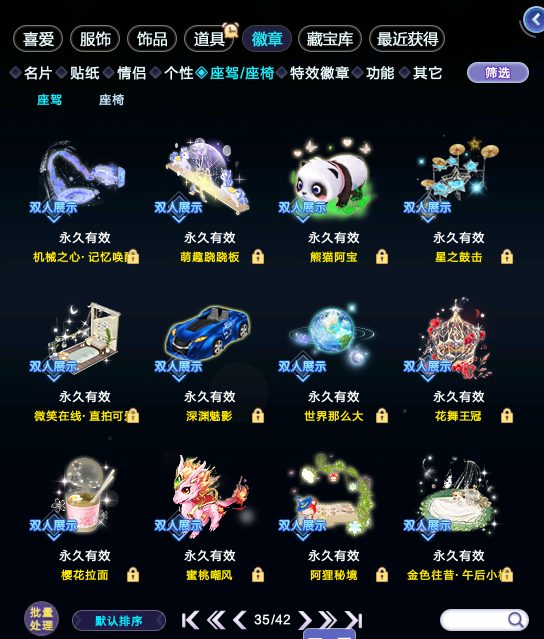
Task: Switch to 最近获得 tab
Action: click(x=407, y=39)
